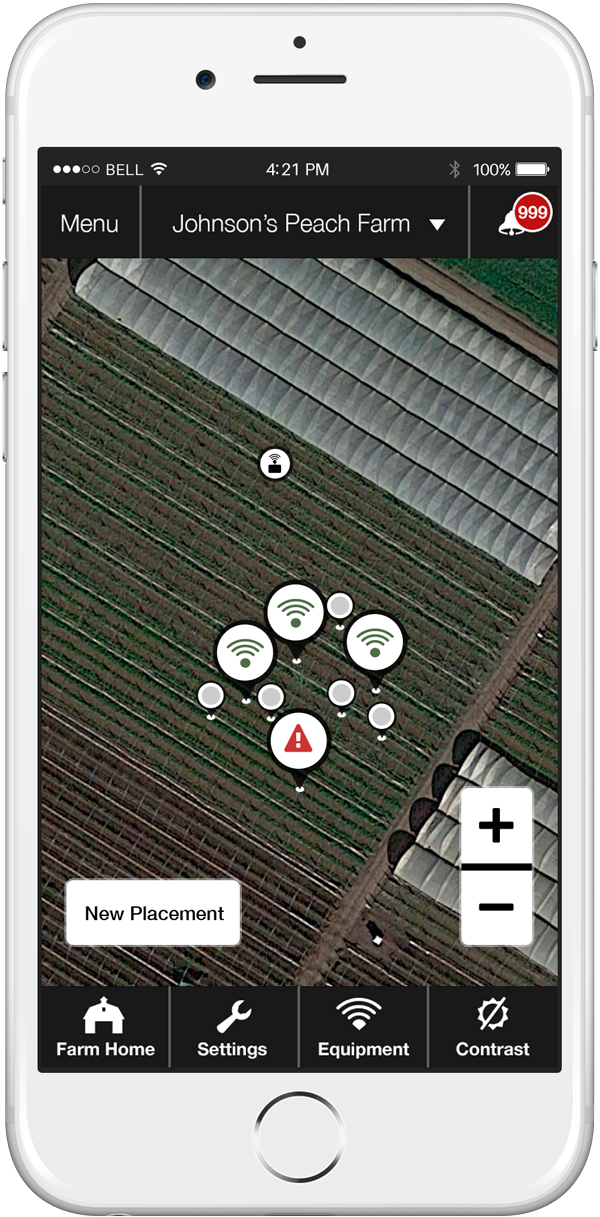Go to the Farm Home tab
The height and width of the screenshot is (1217, 600).
click(x=105, y=1029)
